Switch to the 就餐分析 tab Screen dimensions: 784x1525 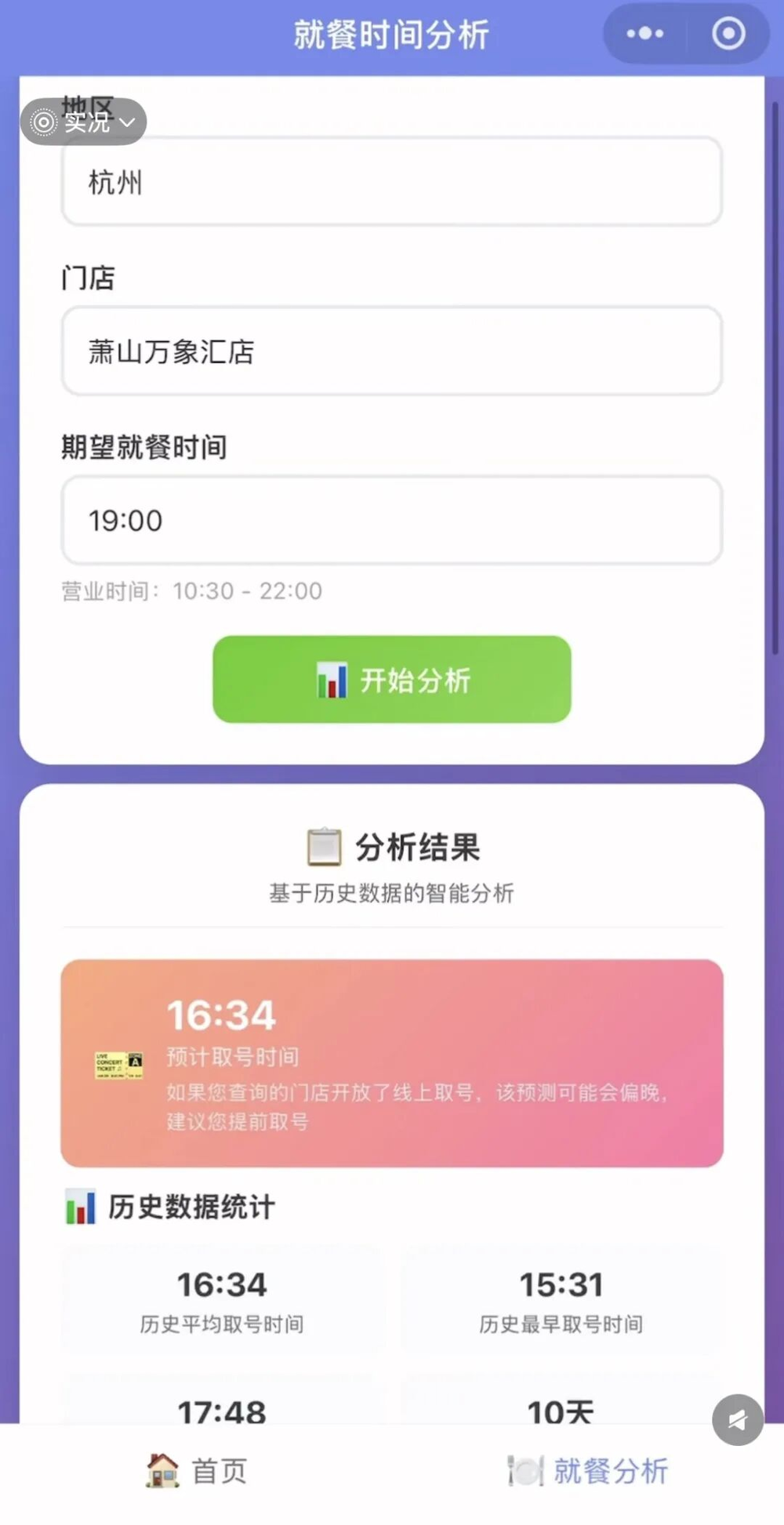[588, 1470]
